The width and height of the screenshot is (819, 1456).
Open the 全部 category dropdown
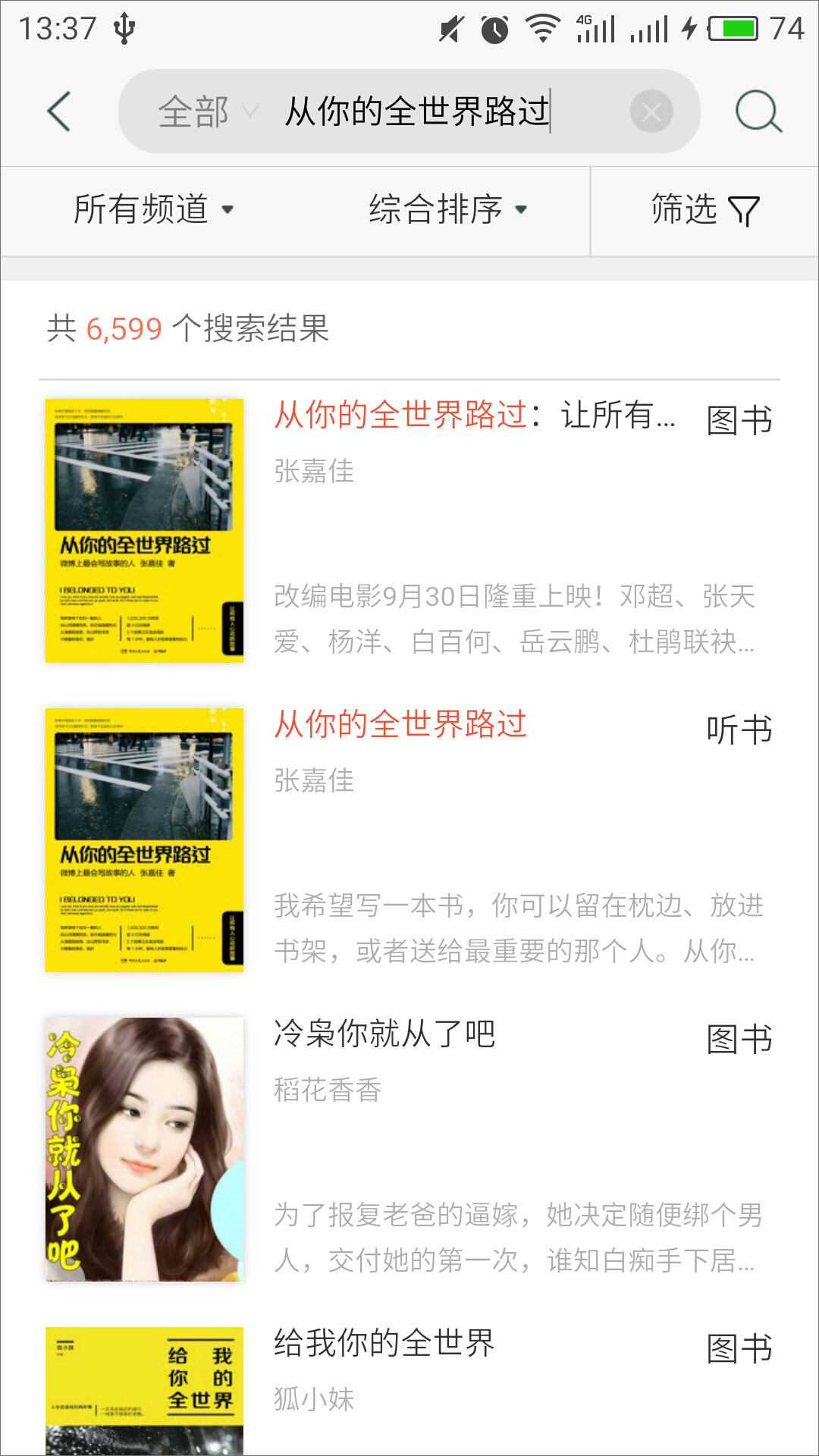click(206, 112)
